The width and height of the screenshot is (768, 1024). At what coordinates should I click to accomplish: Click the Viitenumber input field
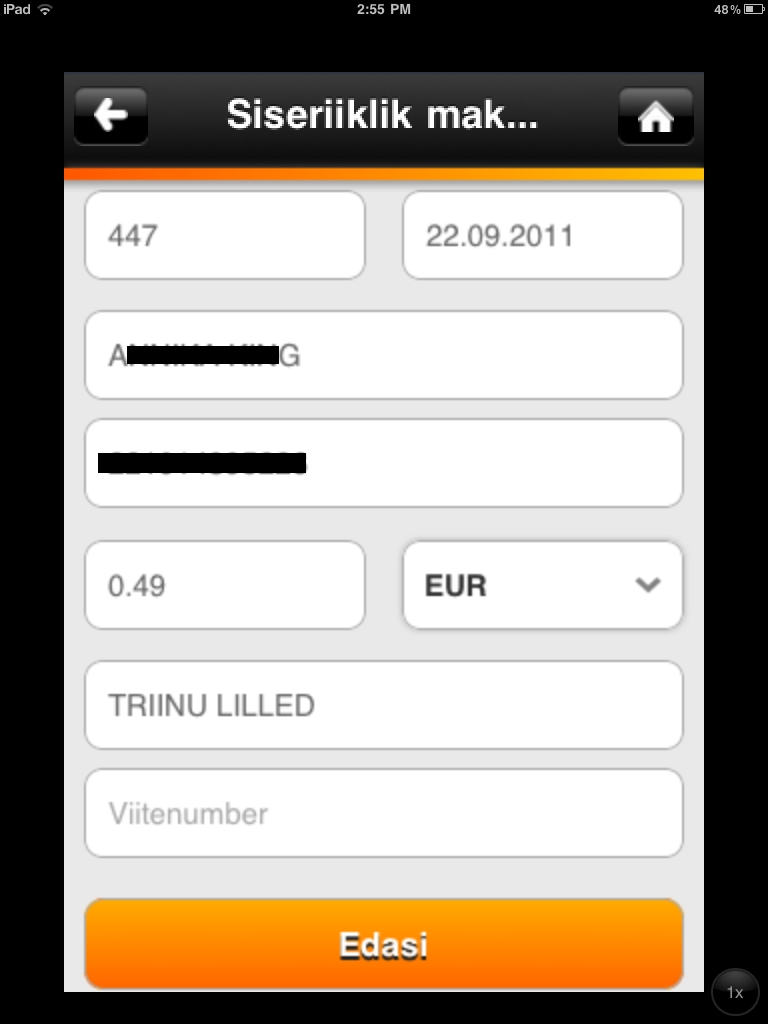click(x=383, y=813)
